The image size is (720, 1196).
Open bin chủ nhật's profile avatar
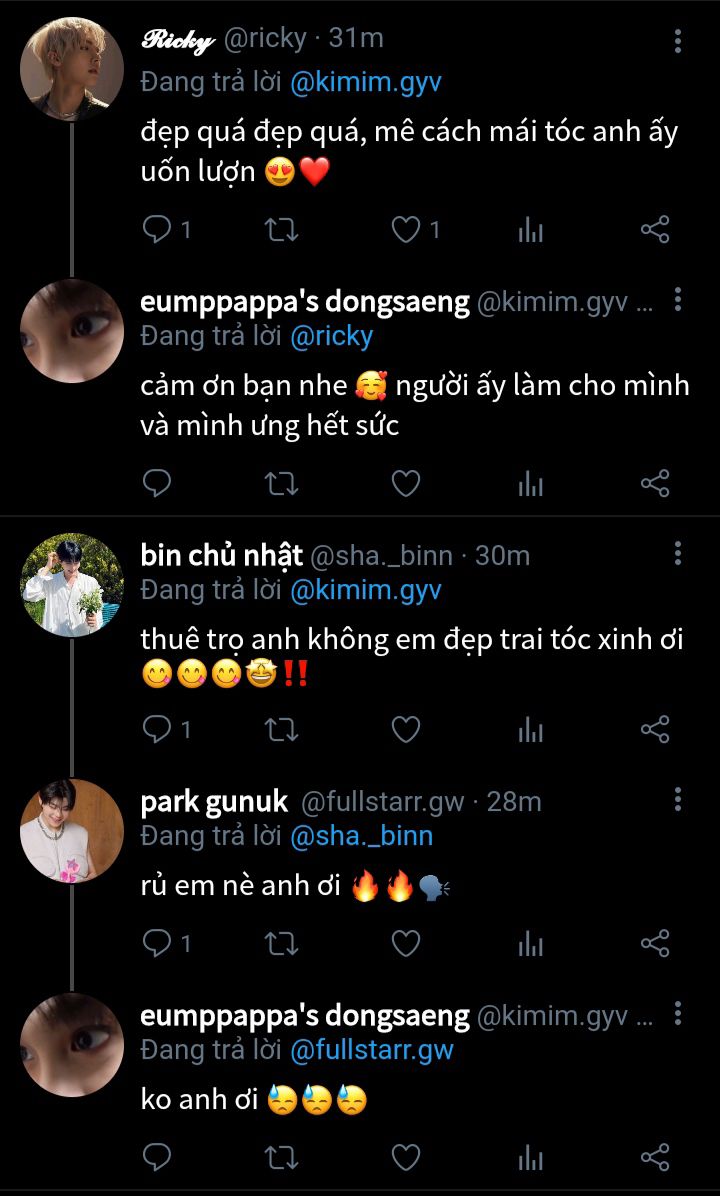71,584
